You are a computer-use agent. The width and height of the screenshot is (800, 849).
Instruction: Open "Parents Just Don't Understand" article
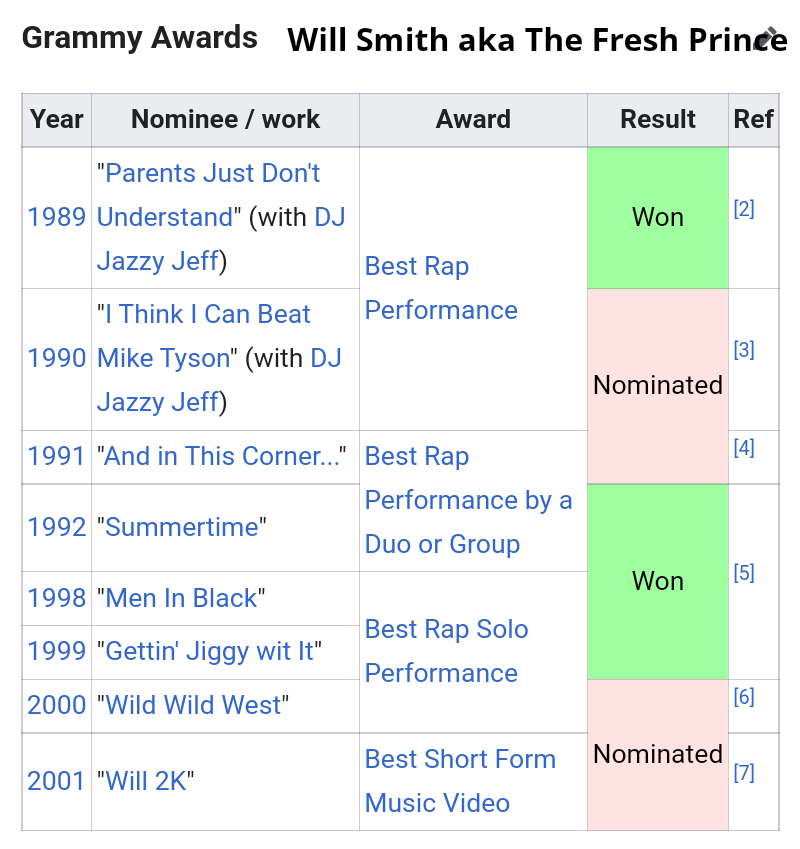coord(212,174)
